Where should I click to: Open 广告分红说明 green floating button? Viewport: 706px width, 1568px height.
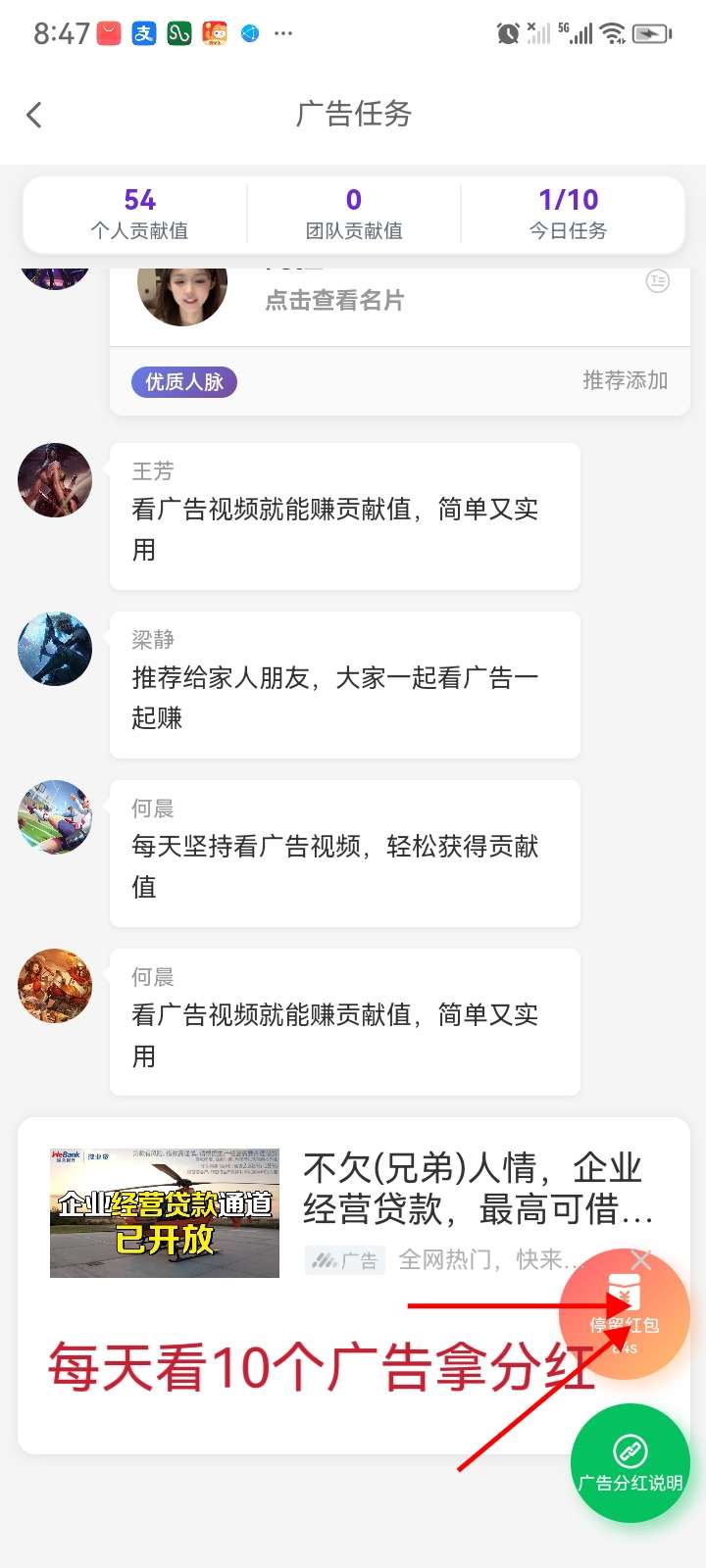pos(630,1463)
